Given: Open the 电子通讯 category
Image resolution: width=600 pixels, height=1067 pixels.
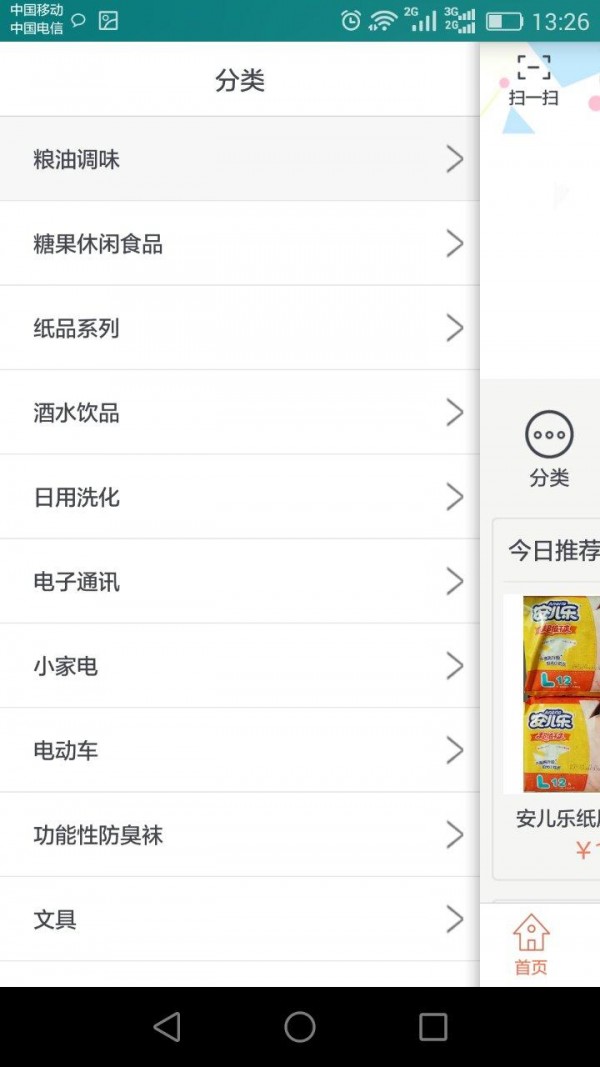Looking at the screenshot, I should [x=240, y=581].
